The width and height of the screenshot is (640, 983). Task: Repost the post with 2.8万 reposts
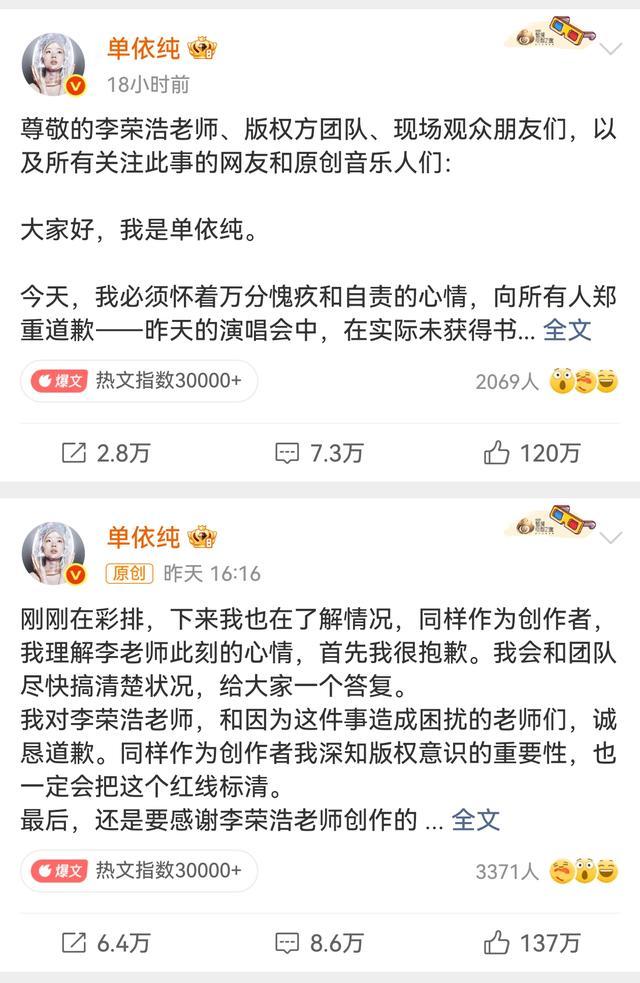coord(105,452)
